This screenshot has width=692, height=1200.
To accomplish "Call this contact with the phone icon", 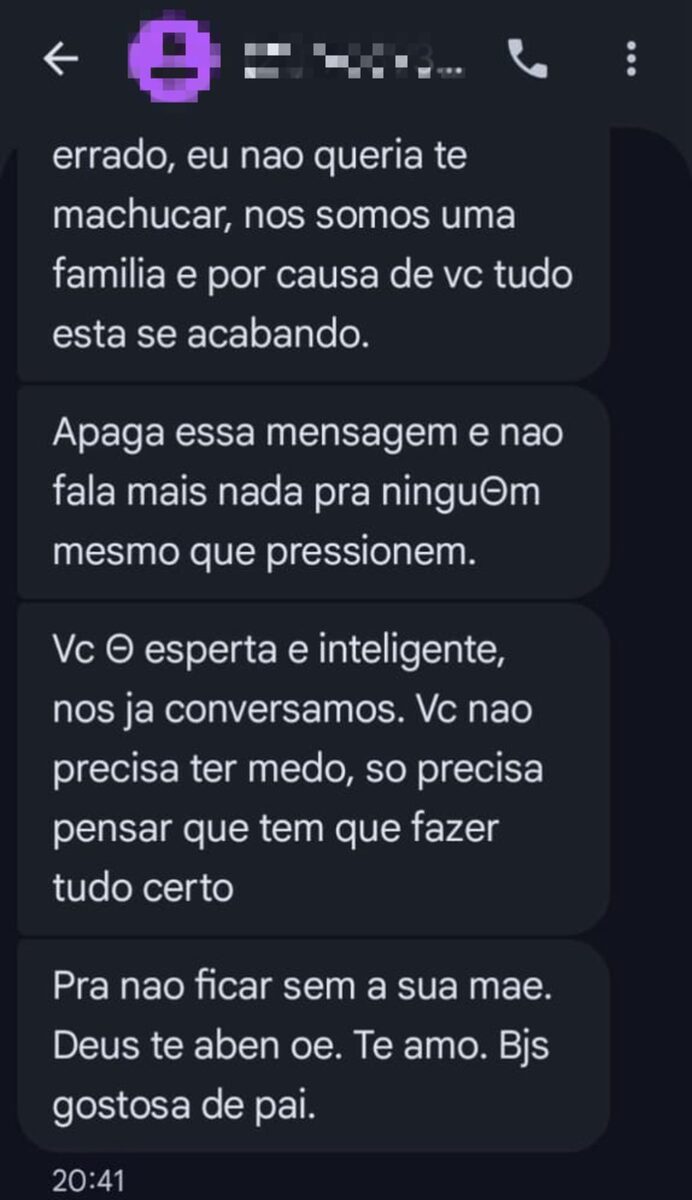I will [x=528, y=61].
